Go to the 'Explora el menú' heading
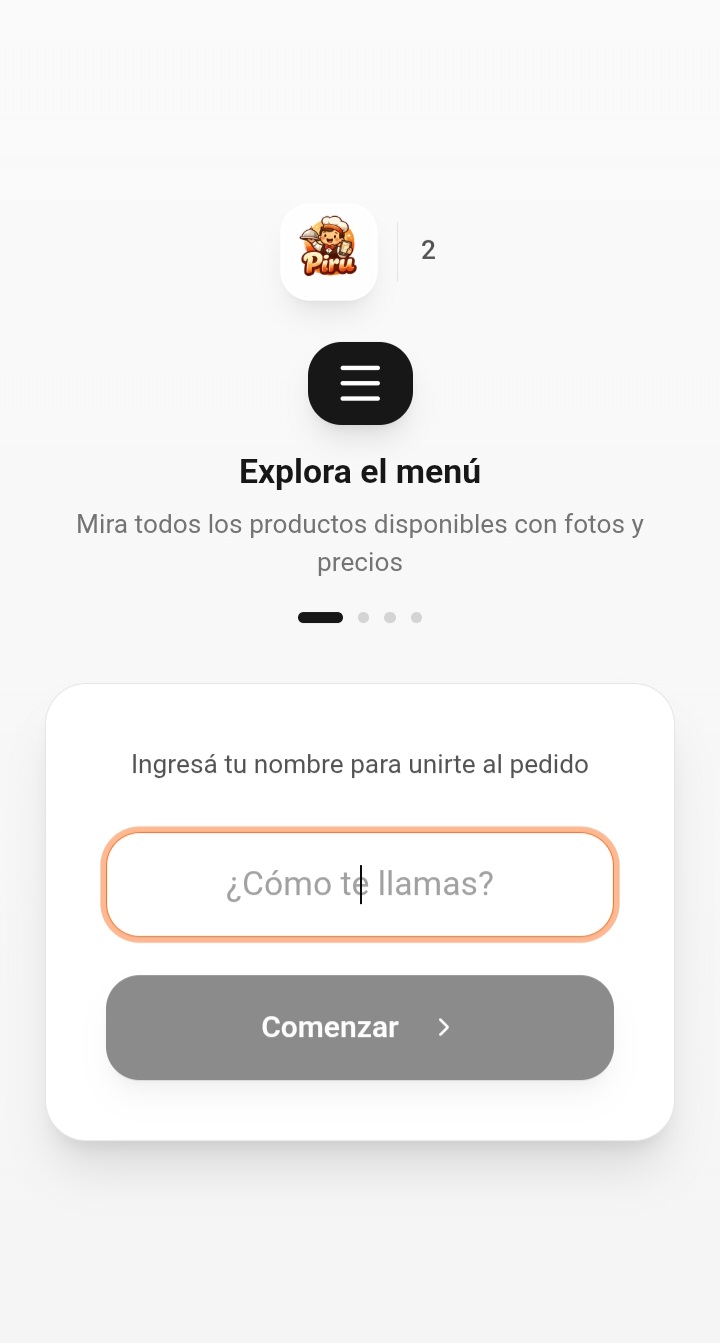720x1343 pixels. [360, 471]
